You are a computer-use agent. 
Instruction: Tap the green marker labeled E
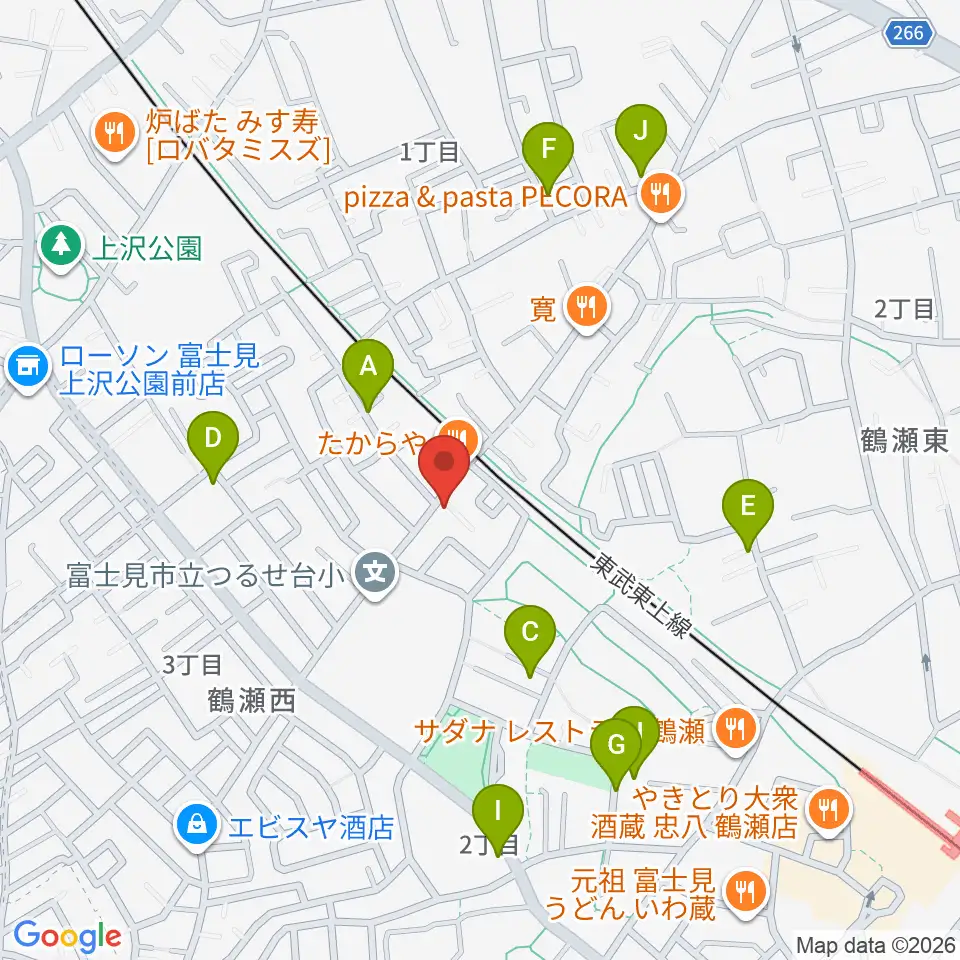coord(748,515)
